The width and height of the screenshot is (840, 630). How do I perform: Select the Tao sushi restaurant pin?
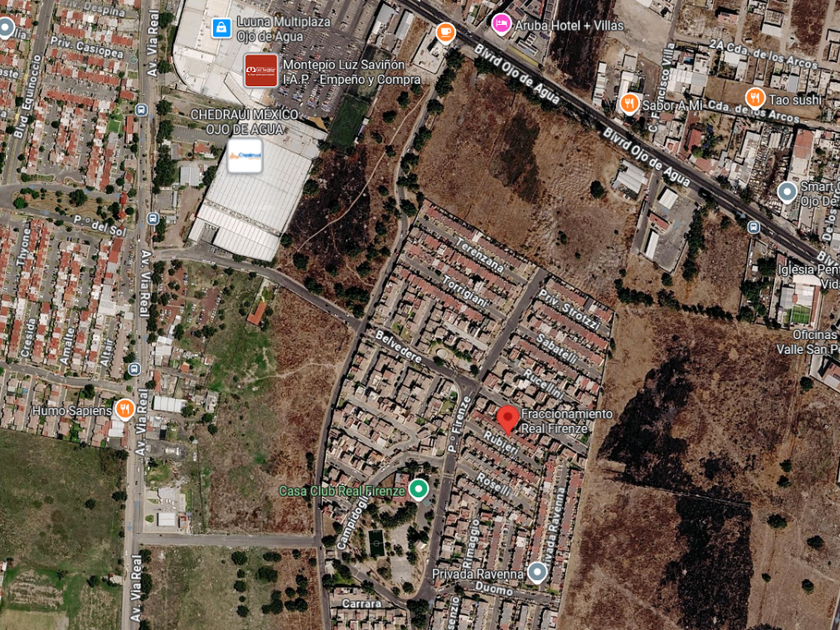(x=755, y=99)
